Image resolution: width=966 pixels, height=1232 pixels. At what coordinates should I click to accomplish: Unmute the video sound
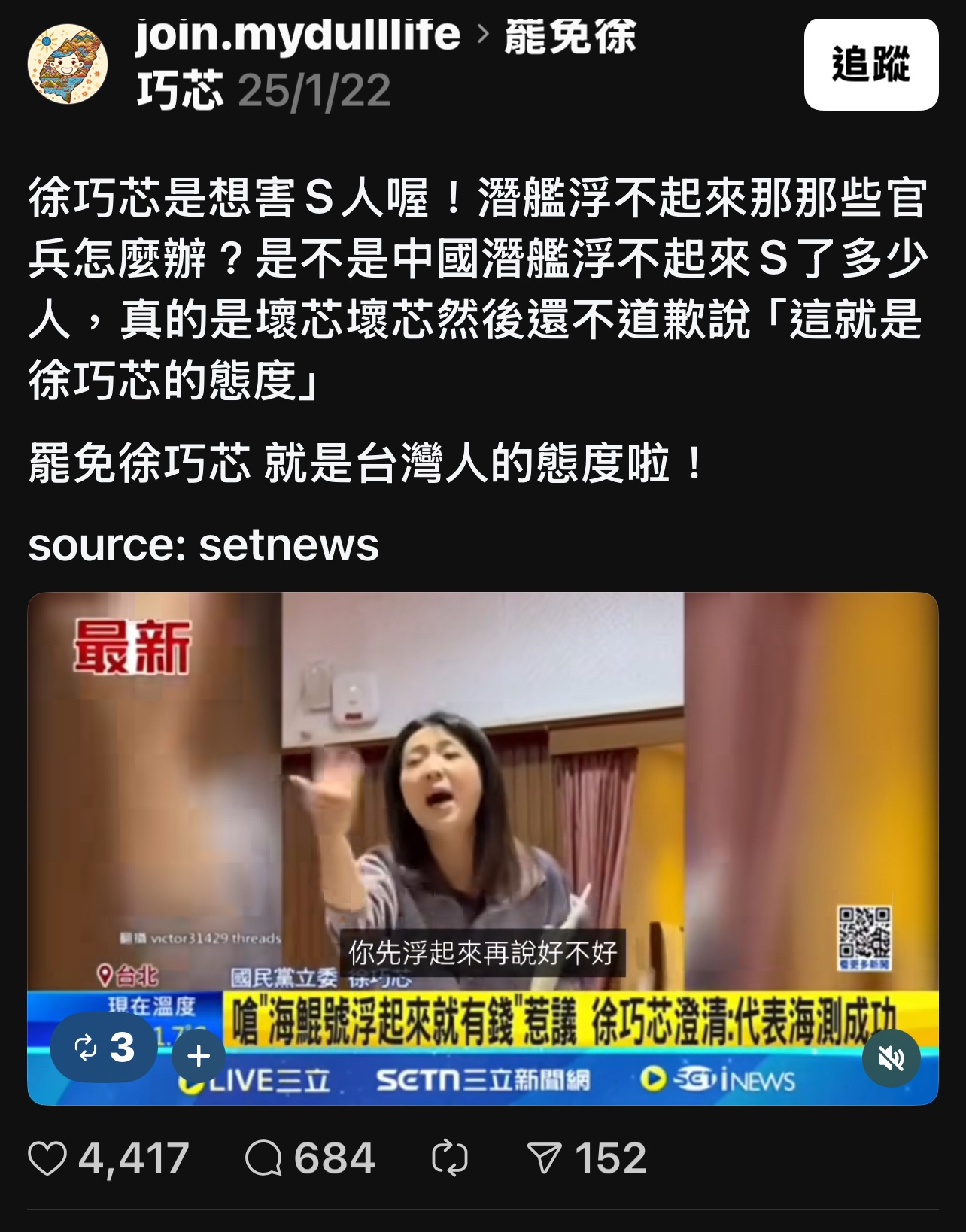pos(891,1058)
